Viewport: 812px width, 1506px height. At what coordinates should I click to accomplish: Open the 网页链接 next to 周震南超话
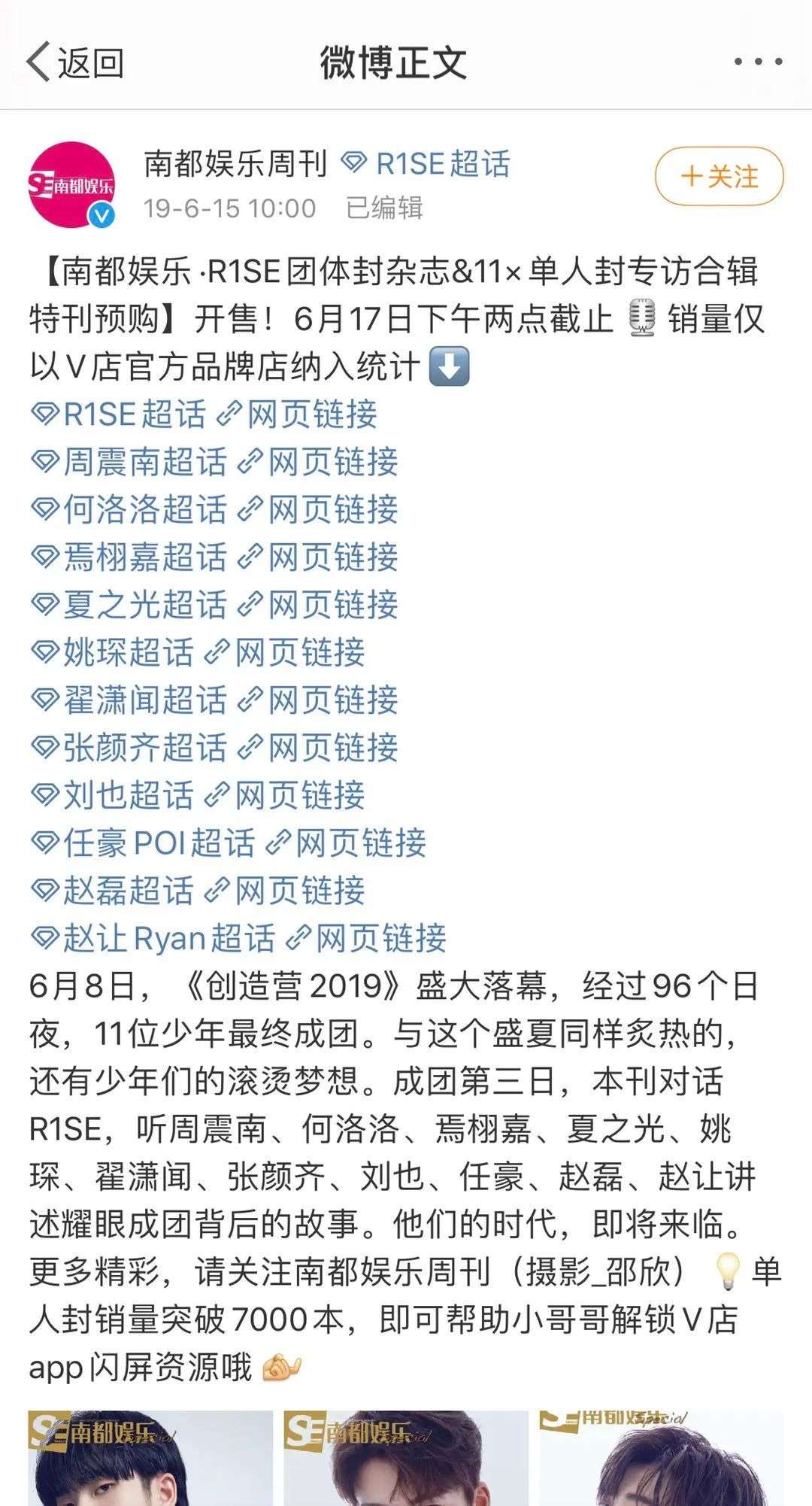317,462
